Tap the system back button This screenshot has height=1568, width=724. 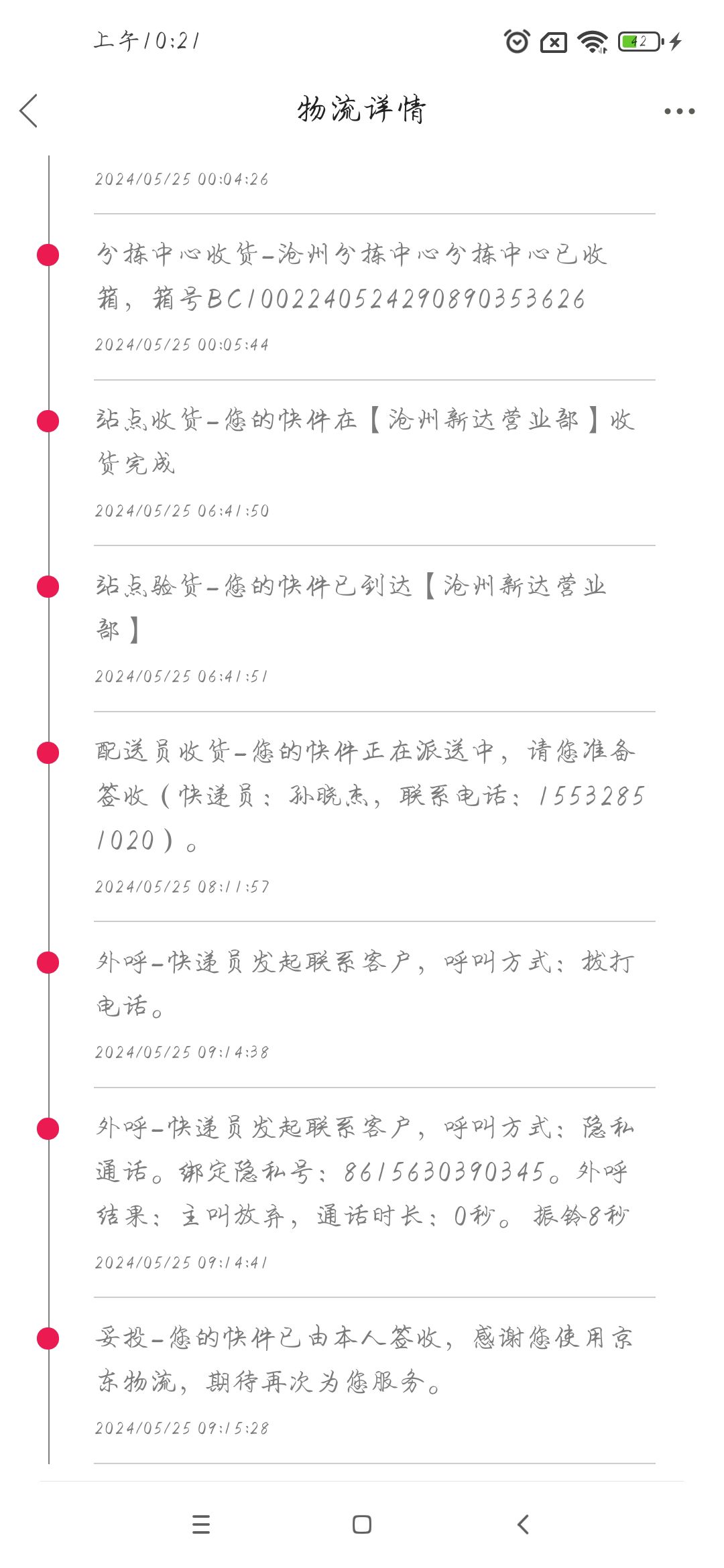click(x=523, y=1524)
